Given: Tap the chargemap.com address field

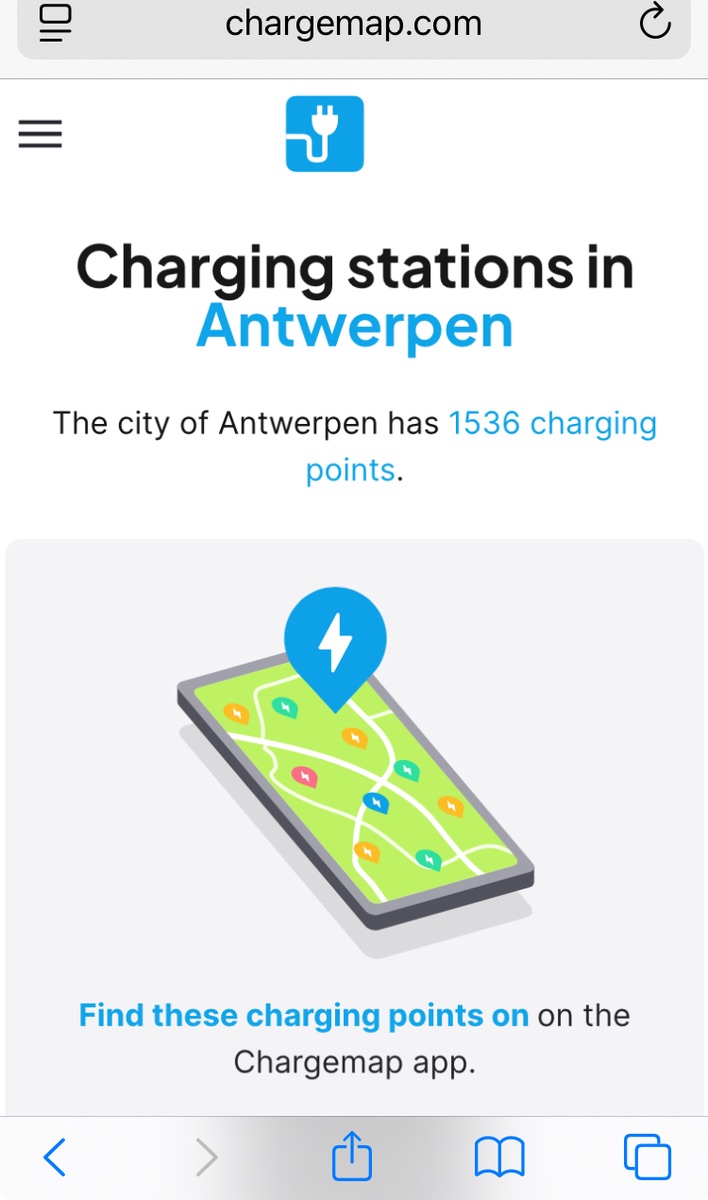Looking at the screenshot, I should coord(353,22).
